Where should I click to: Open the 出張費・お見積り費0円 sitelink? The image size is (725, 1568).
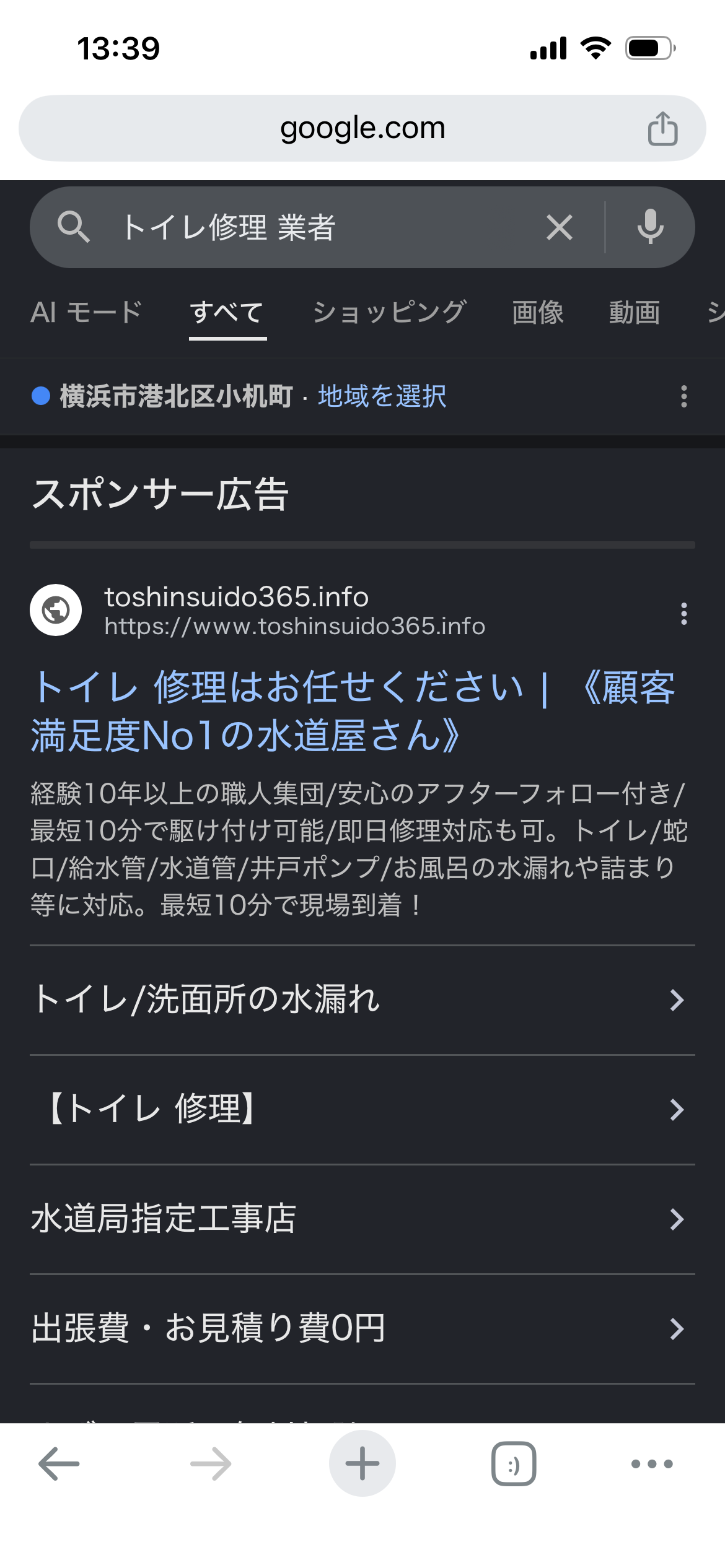pyautogui.click(x=362, y=1329)
